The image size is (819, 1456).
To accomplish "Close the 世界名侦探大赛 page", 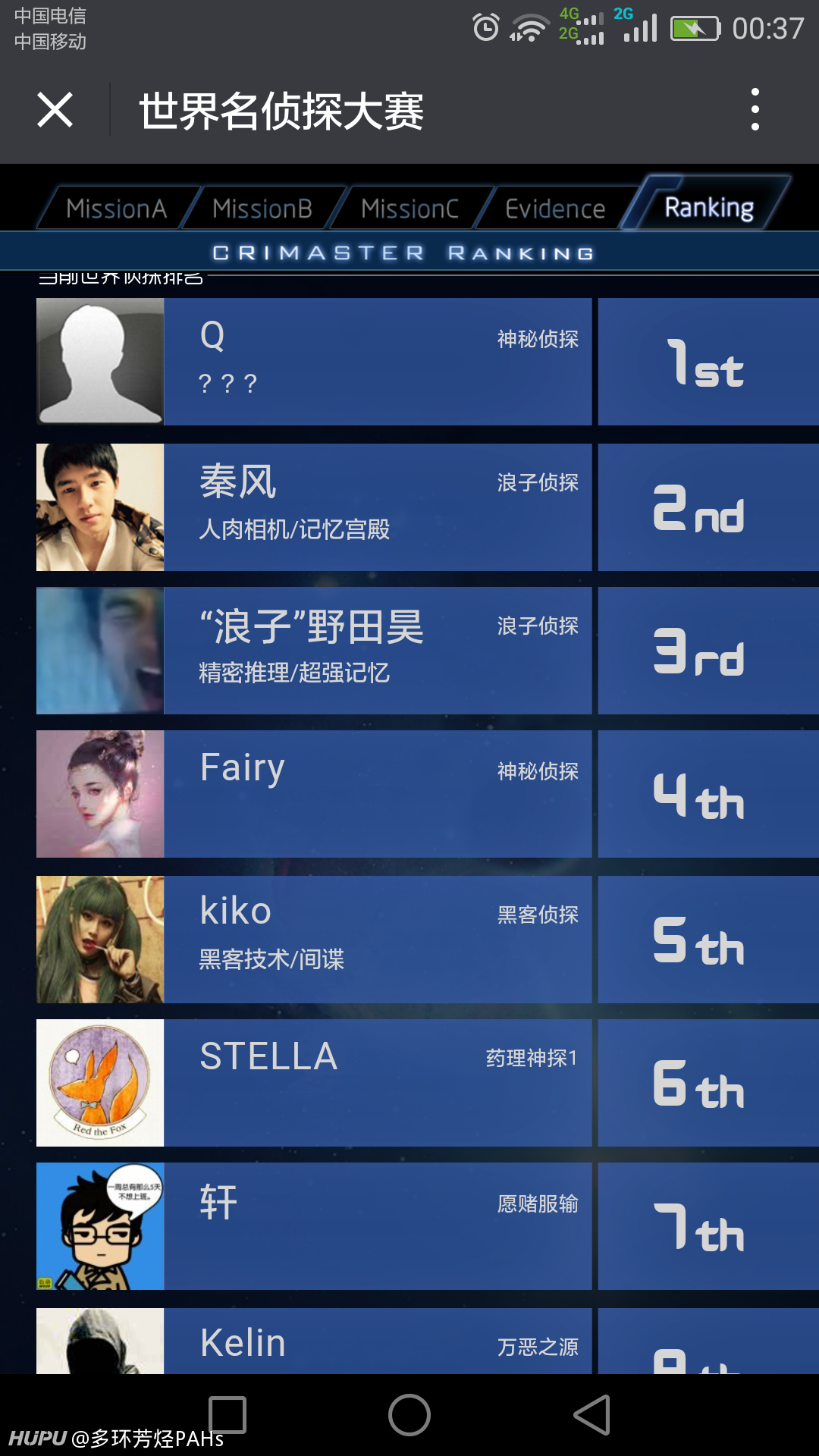I will tap(55, 111).
